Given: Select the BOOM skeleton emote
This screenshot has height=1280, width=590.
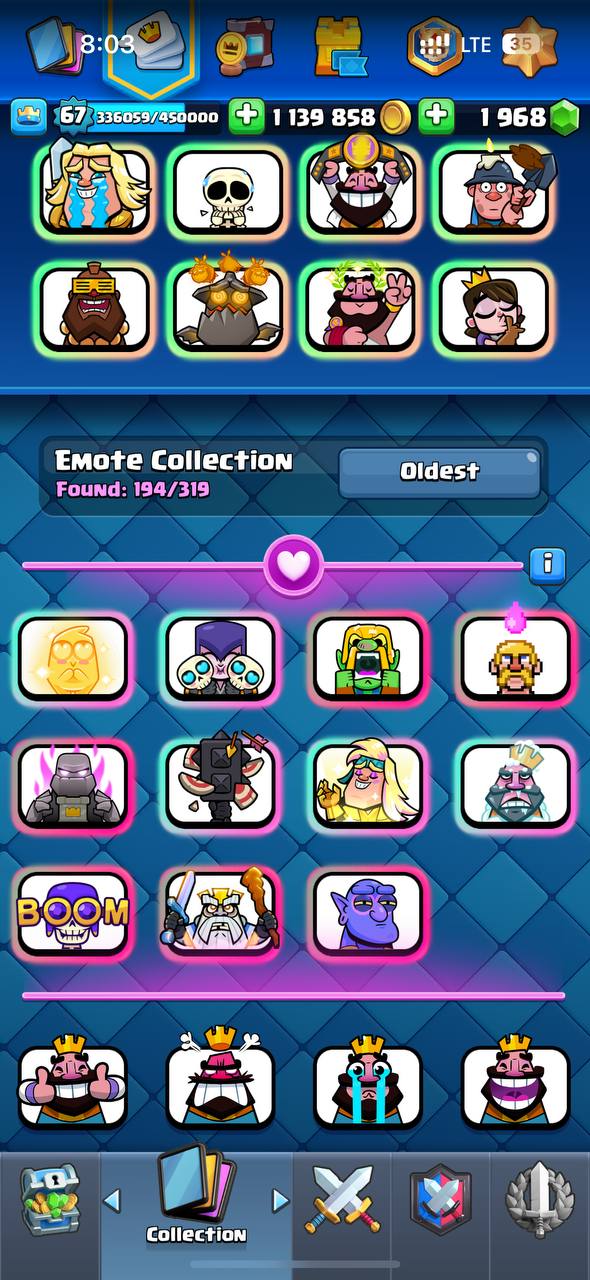Looking at the screenshot, I should click(x=74, y=912).
